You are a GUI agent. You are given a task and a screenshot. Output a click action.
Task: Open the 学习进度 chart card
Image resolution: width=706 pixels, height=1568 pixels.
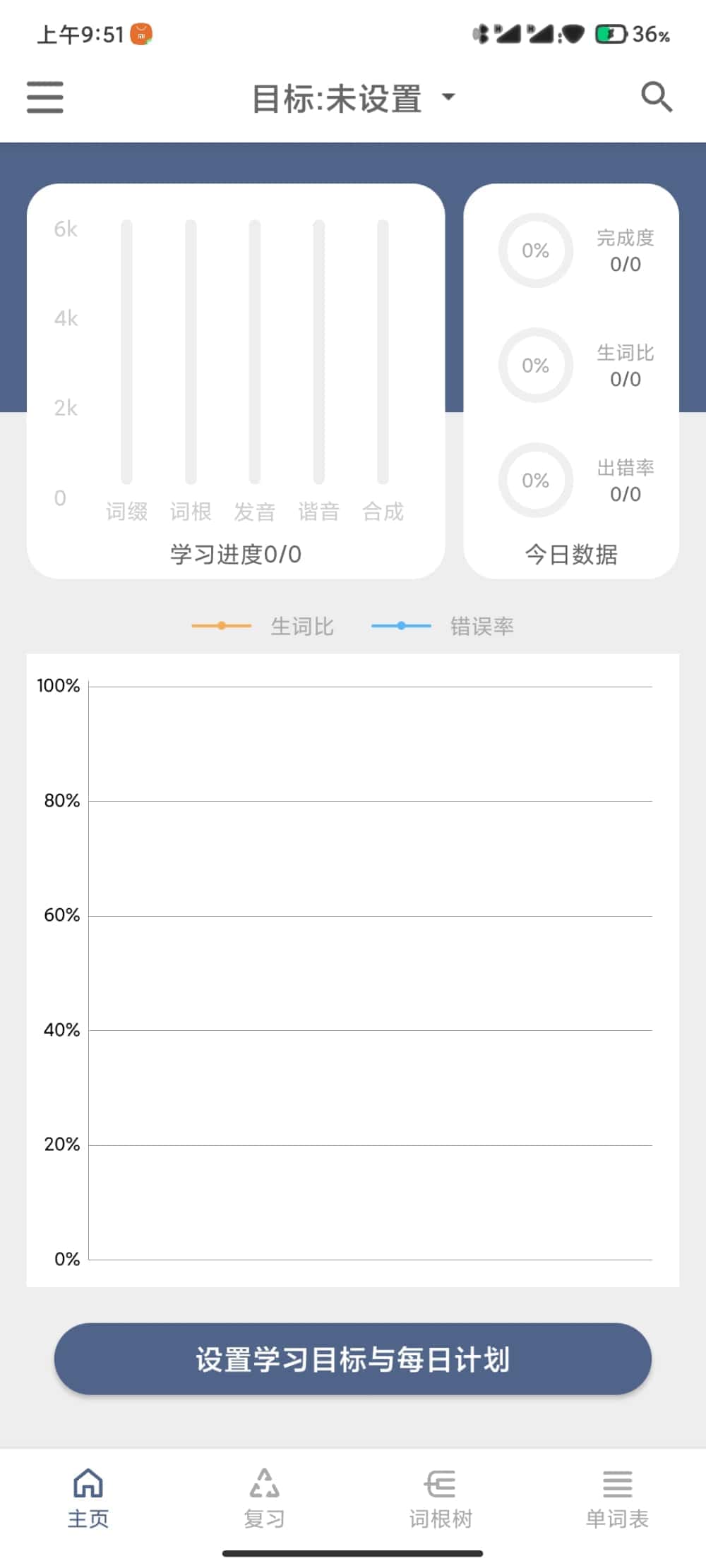[x=236, y=381]
